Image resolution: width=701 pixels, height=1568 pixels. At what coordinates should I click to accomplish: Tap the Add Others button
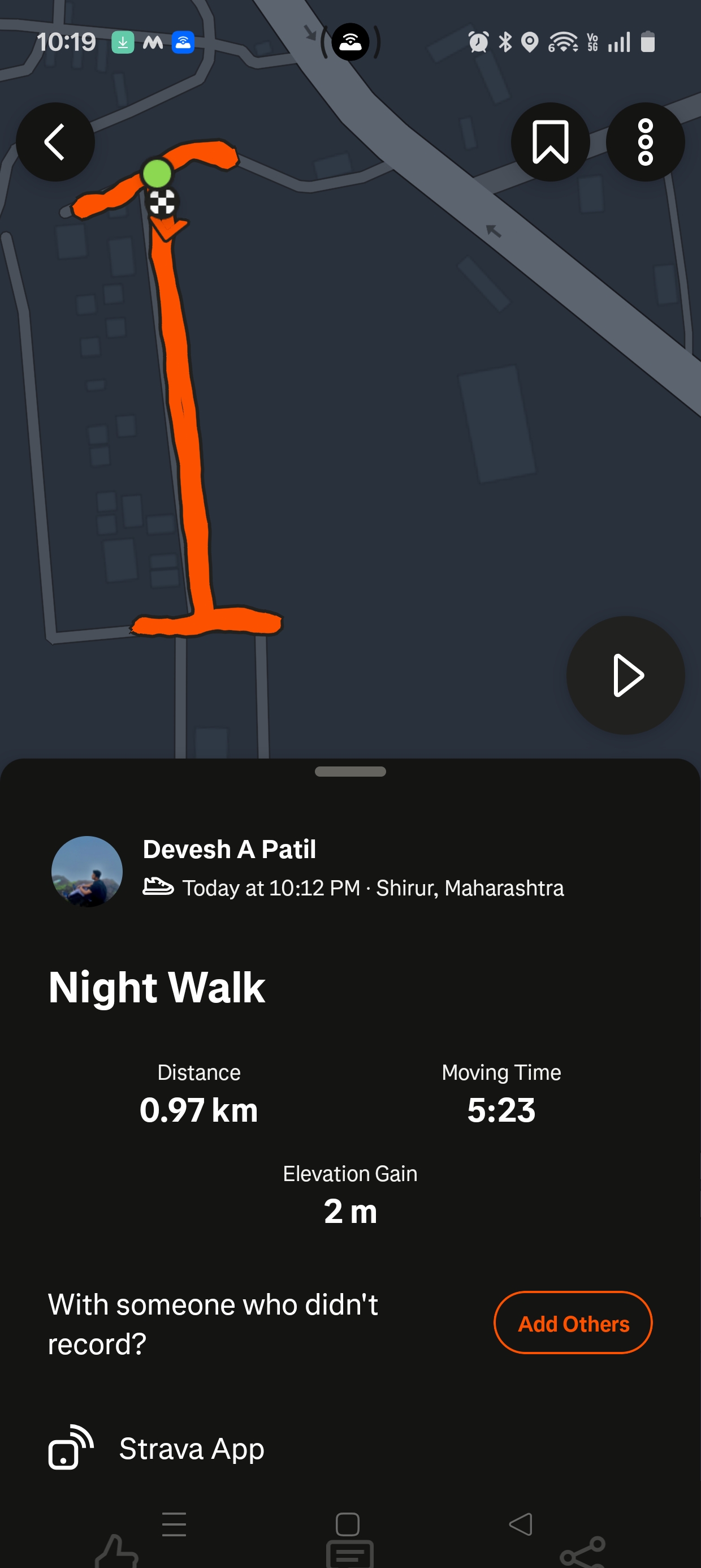(x=573, y=1323)
